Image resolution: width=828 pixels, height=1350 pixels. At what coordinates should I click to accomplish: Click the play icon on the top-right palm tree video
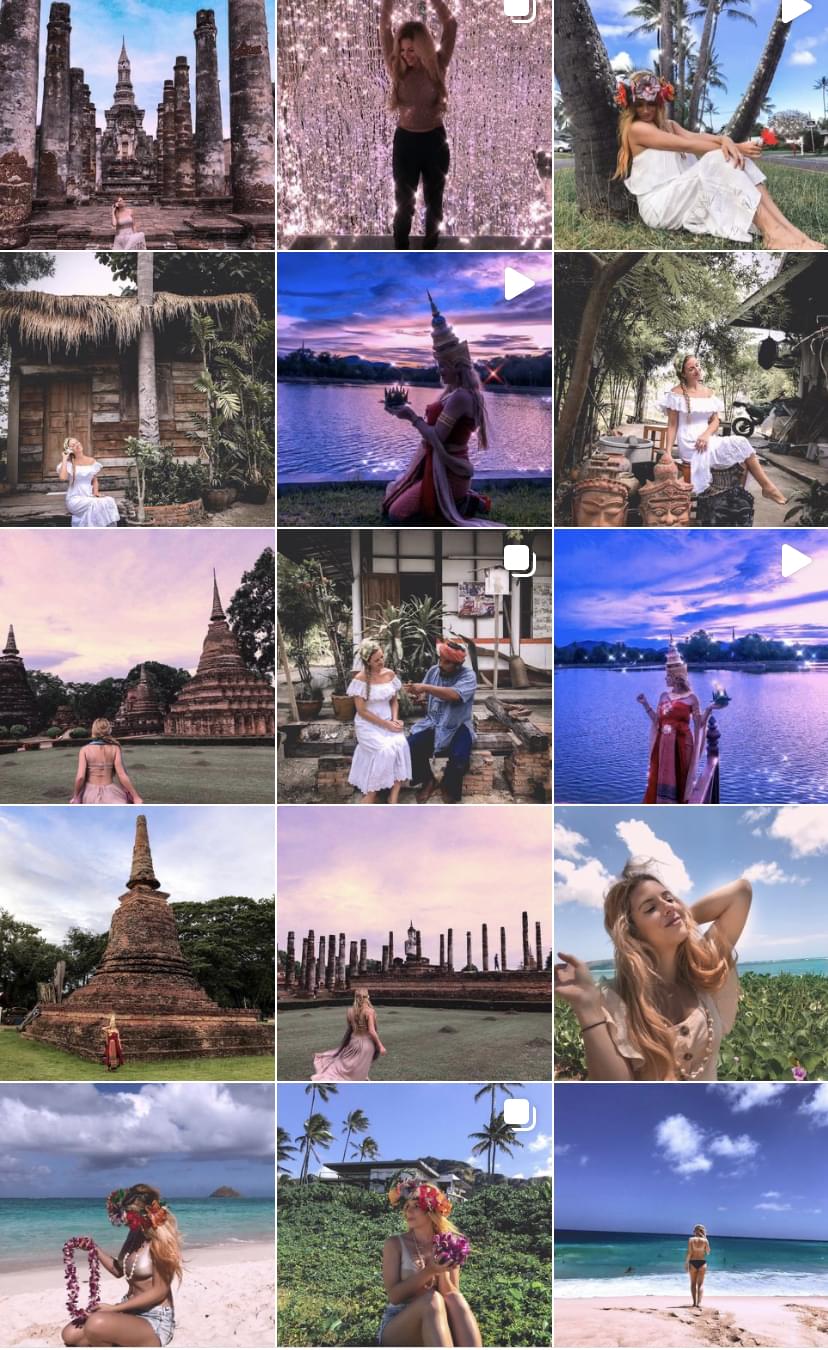click(796, 10)
